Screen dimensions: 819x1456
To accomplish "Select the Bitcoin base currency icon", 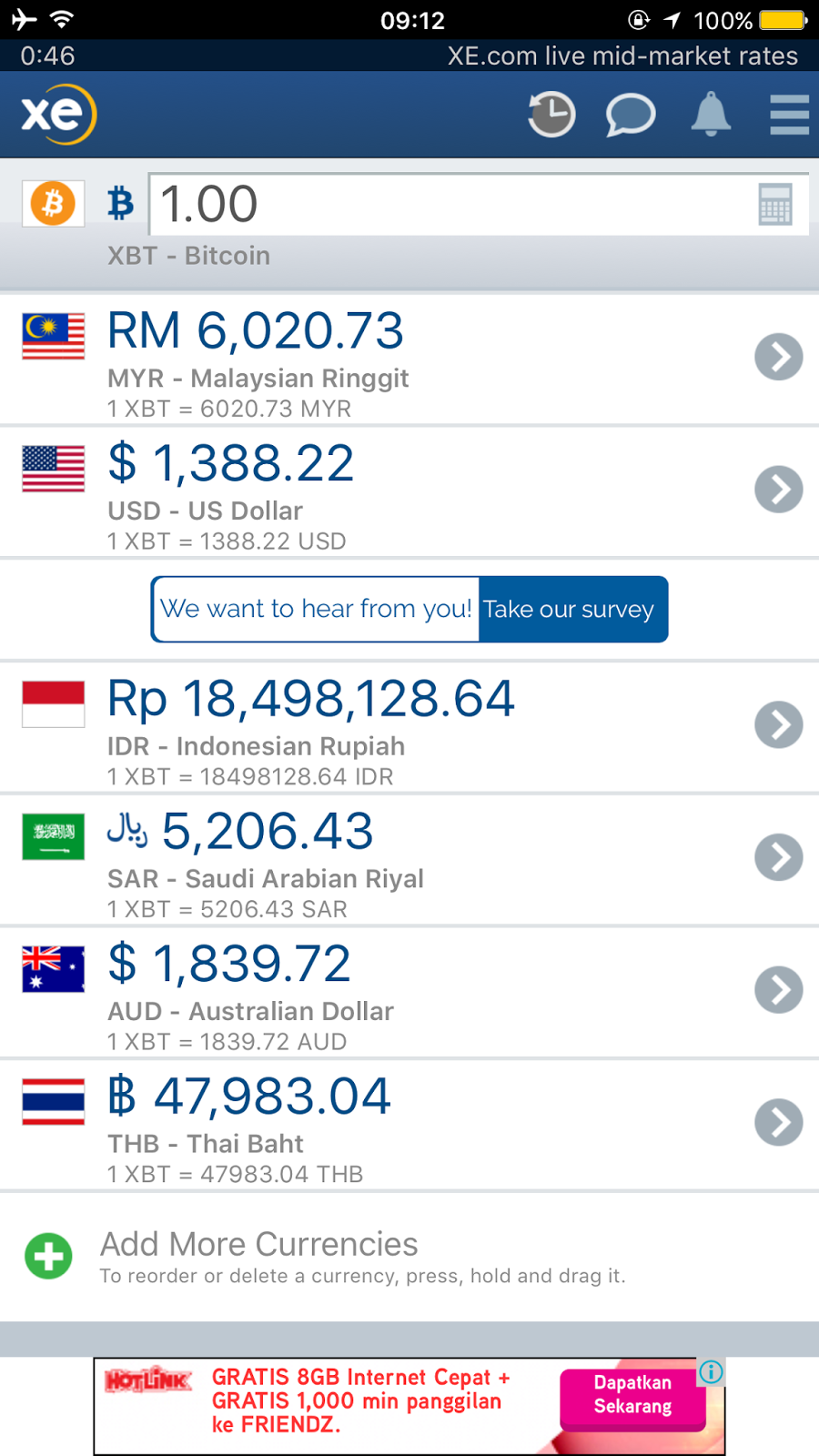I will click(54, 204).
